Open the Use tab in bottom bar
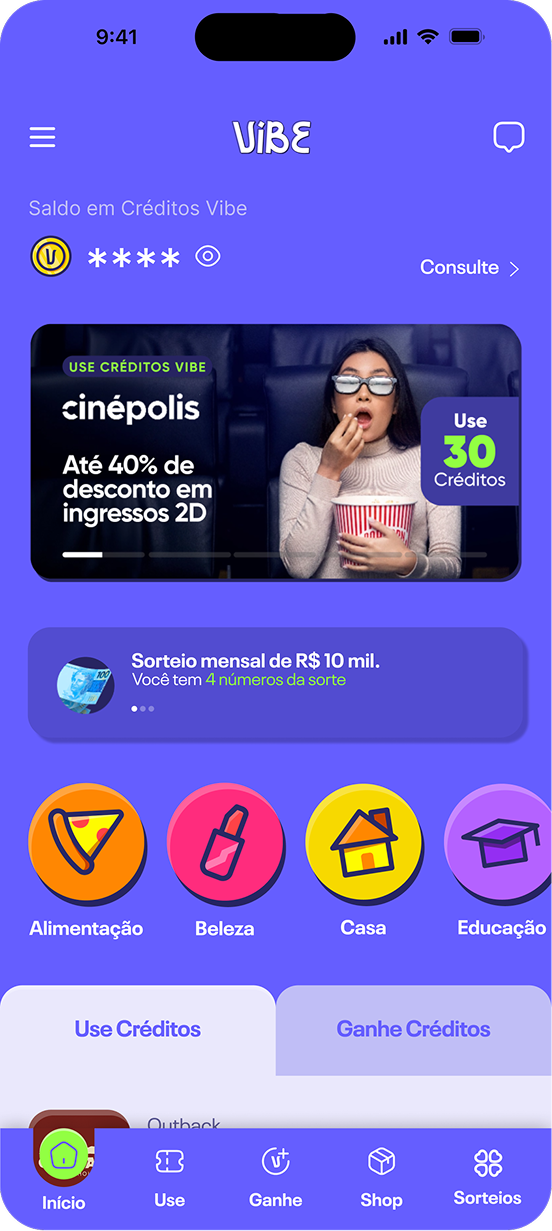Viewport: 552px width, 1231px height. tap(170, 1176)
